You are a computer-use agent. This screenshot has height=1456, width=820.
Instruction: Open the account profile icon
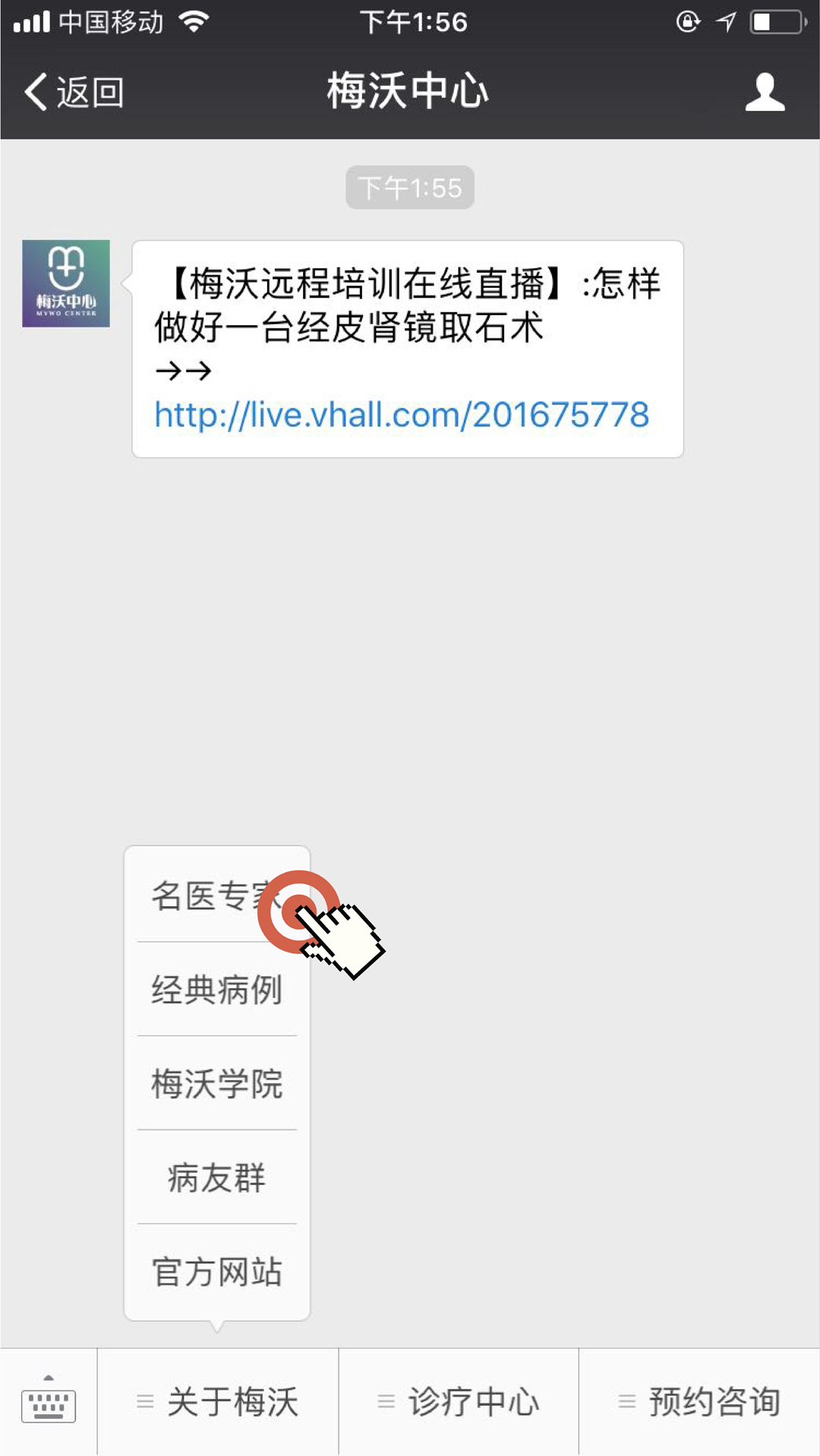click(x=764, y=92)
